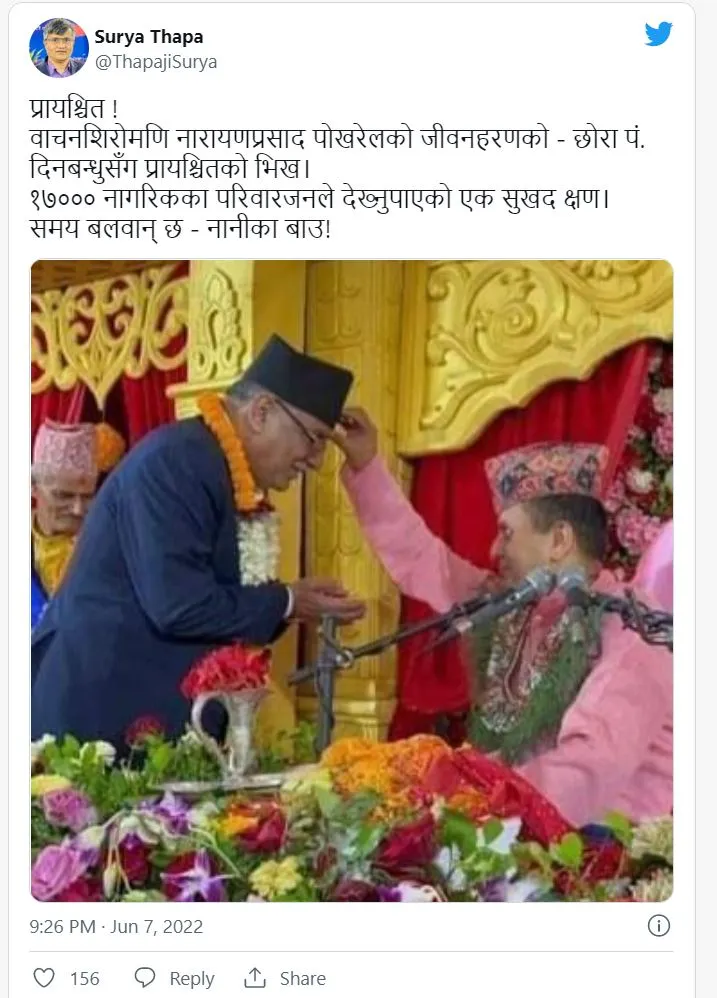Open Surya Thapa's display name
Viewport: 717px width, 998px height.
coord(148,37)
